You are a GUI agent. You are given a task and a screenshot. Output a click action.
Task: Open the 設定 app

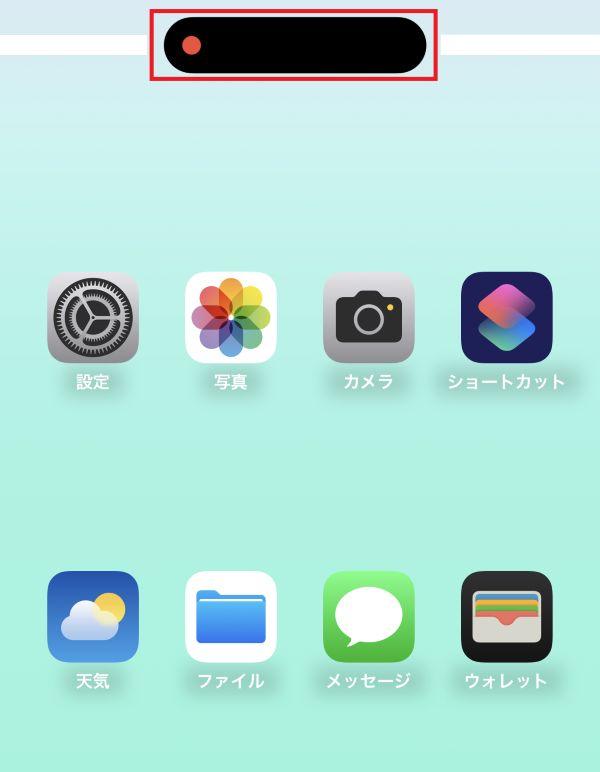(x=93, y=317)
